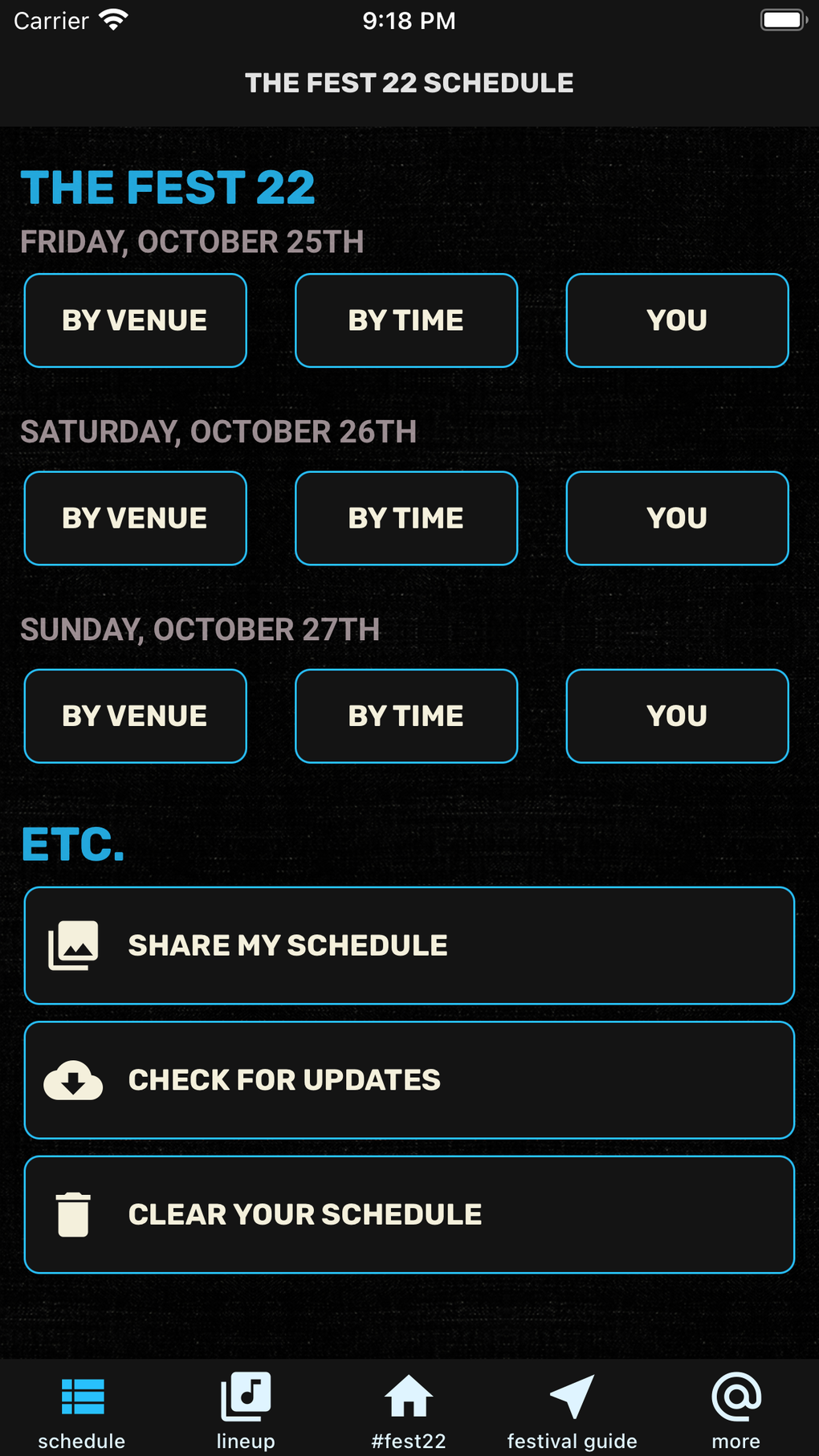Switch to the lineup tab
Viewport: 819px width, 1456px height.
pyautogui.click(x=246, y=1410)
